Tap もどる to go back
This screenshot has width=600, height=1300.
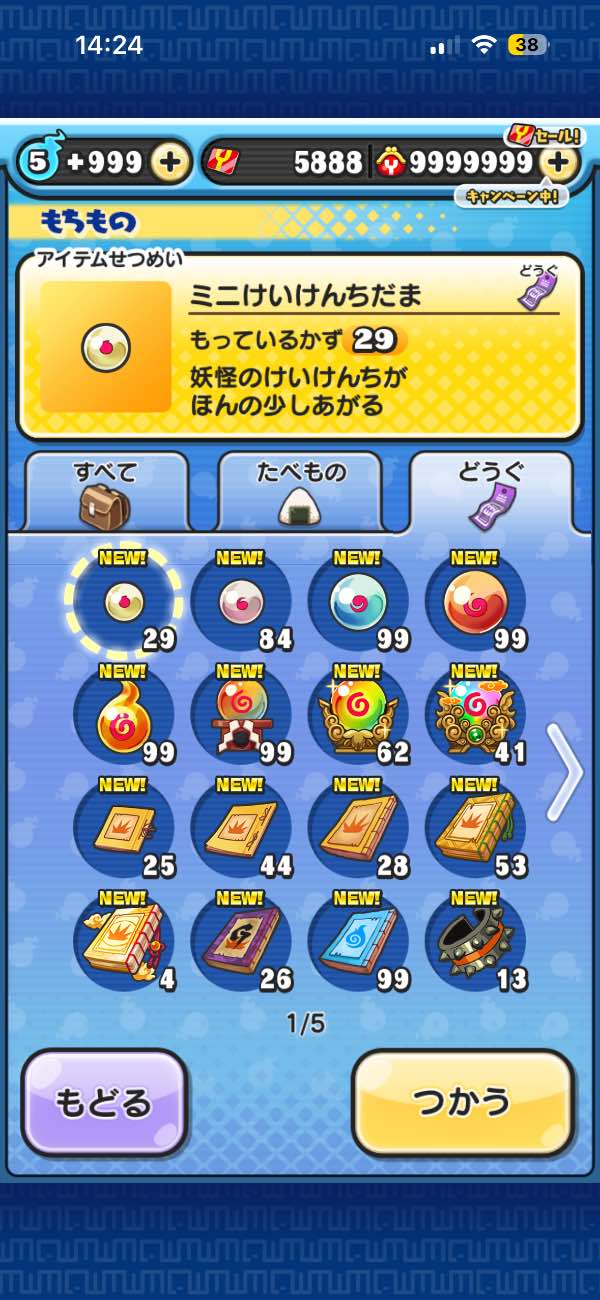[x=104, y=1102]
